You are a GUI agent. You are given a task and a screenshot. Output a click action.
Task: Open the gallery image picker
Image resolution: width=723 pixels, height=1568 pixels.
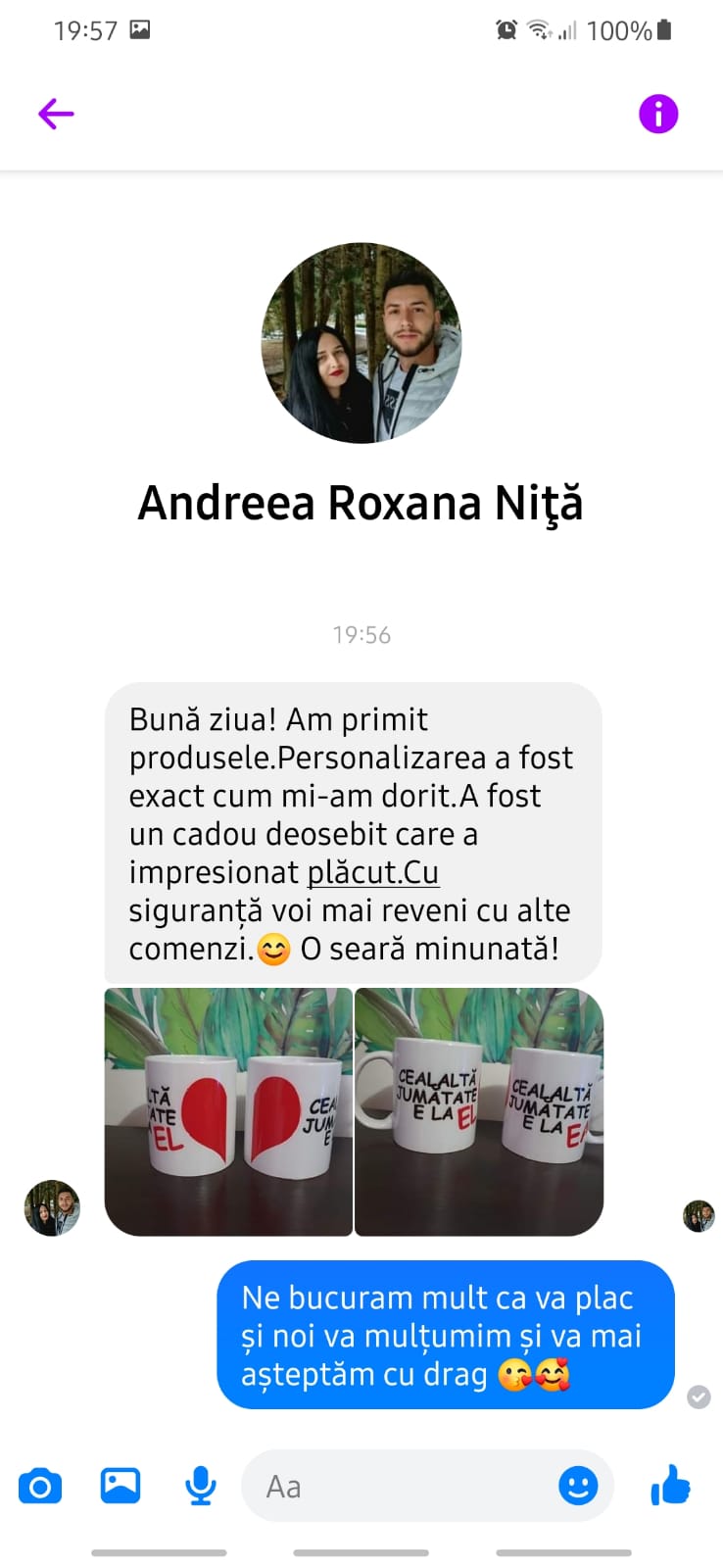[120, 1486]
